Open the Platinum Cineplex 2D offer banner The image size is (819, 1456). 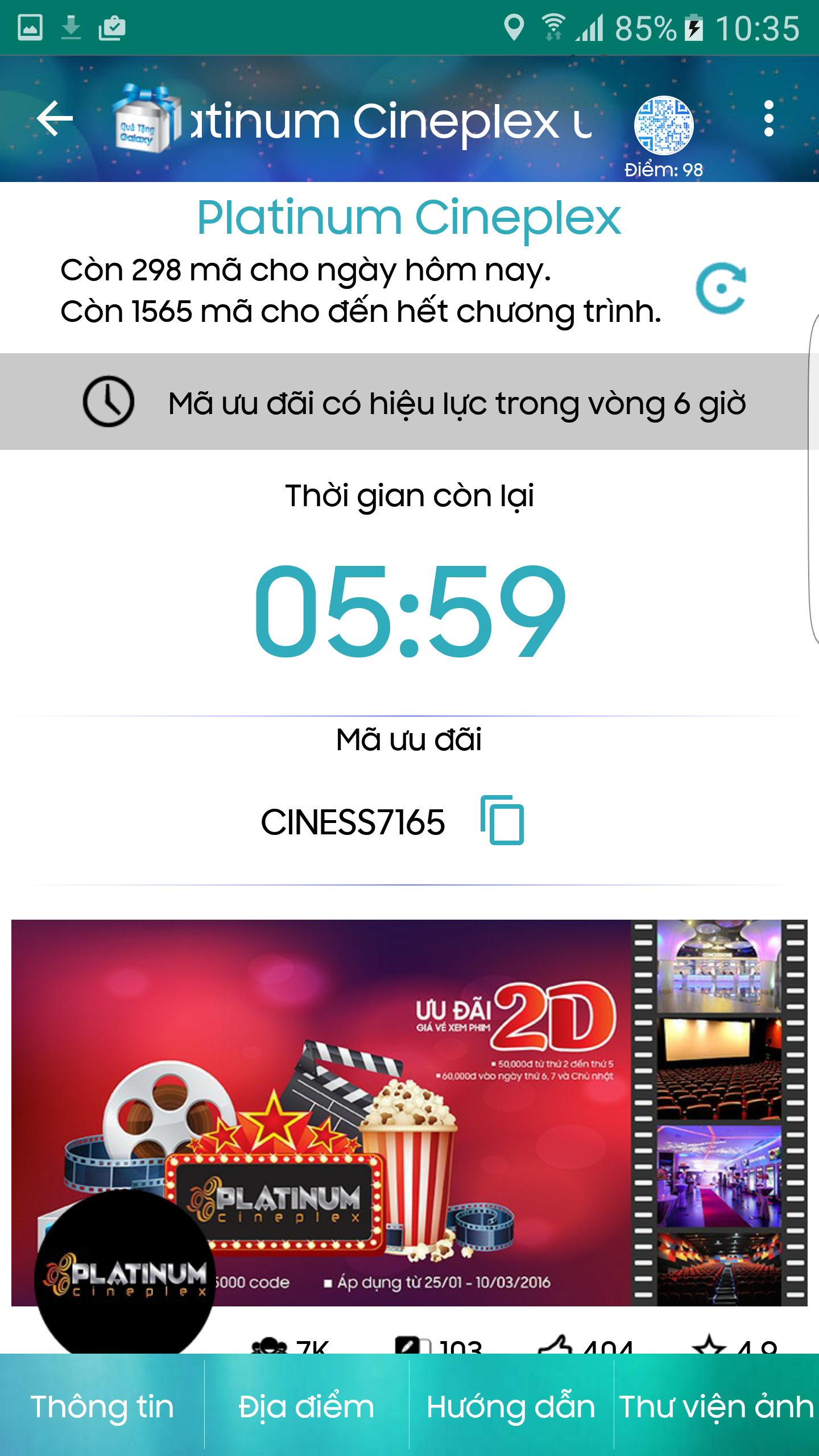[409, 1112]
